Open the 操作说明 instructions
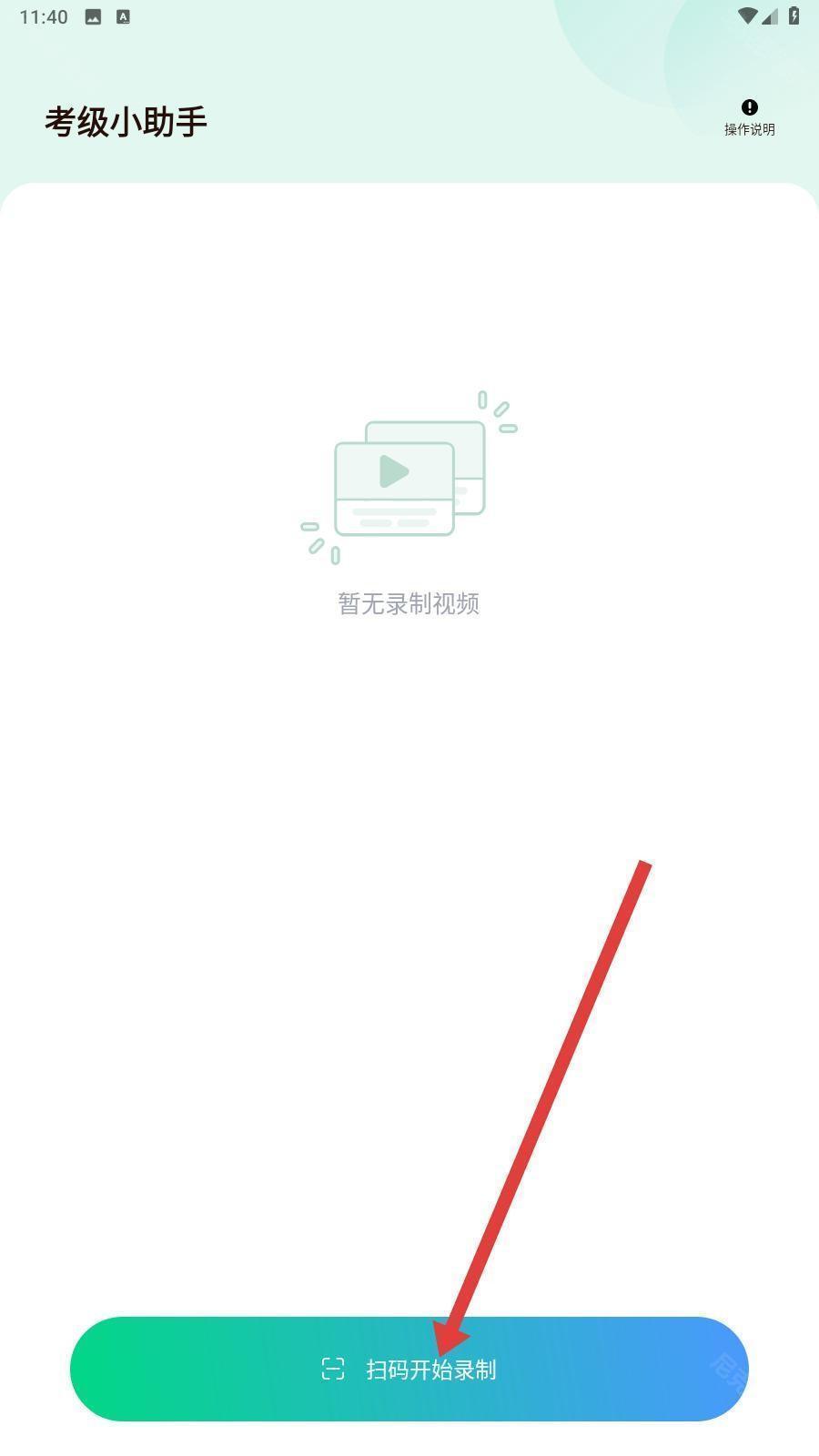 (x=749, y=117)
